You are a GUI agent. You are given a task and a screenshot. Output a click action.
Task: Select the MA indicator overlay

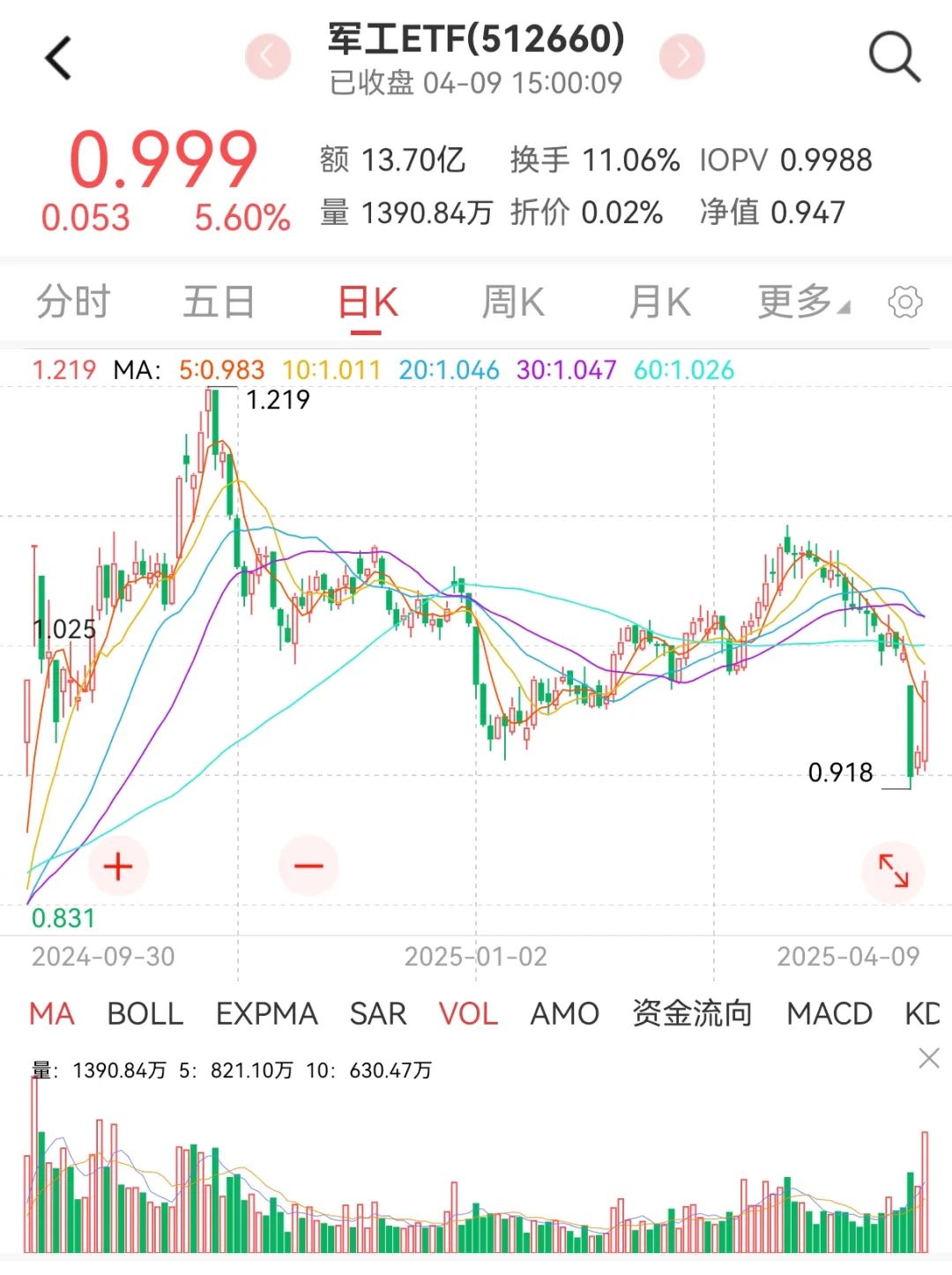[x=49, y=1015]
